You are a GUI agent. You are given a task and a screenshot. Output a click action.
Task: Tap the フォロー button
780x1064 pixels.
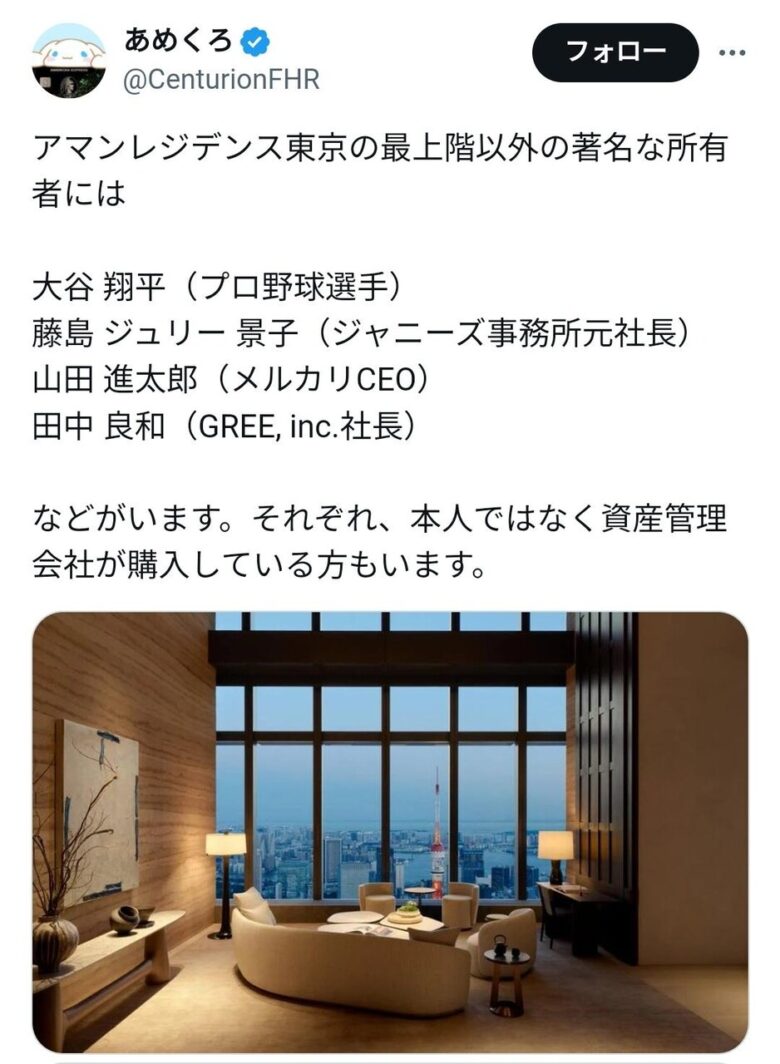[615, 52]
